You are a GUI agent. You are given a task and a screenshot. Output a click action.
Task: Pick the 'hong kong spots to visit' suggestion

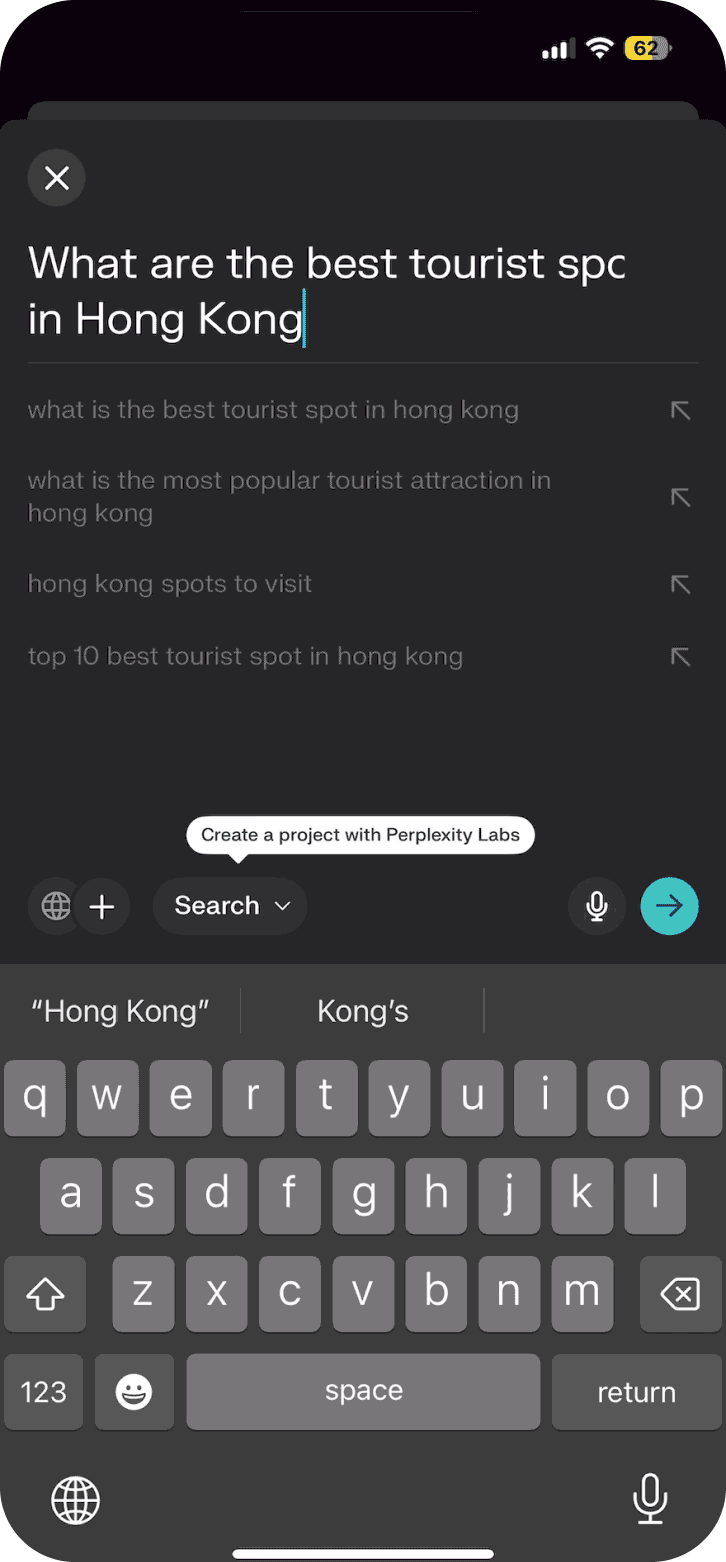[170, 584]
